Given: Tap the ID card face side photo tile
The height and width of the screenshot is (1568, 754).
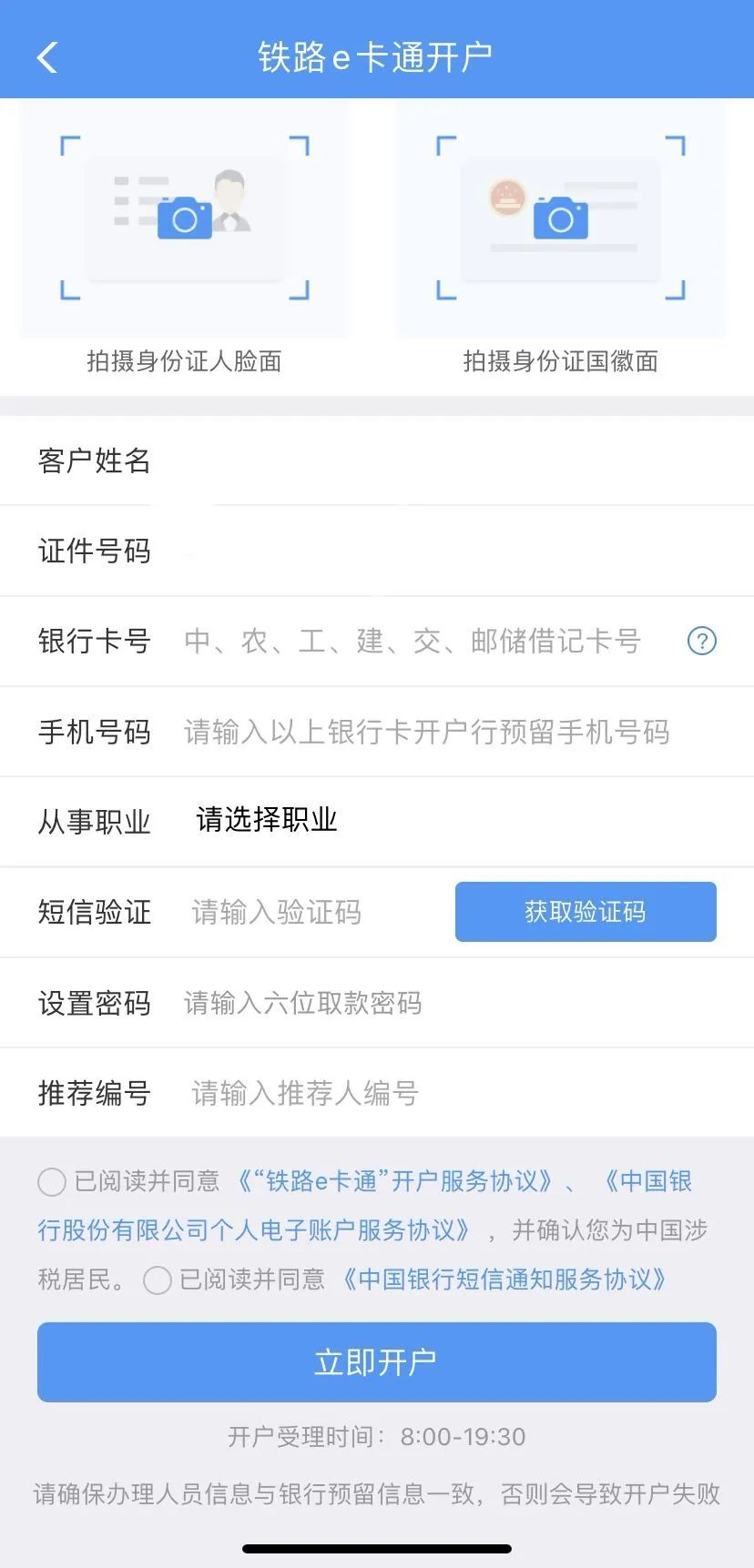Looking at the screenshot, I should [x=183, y=218].
